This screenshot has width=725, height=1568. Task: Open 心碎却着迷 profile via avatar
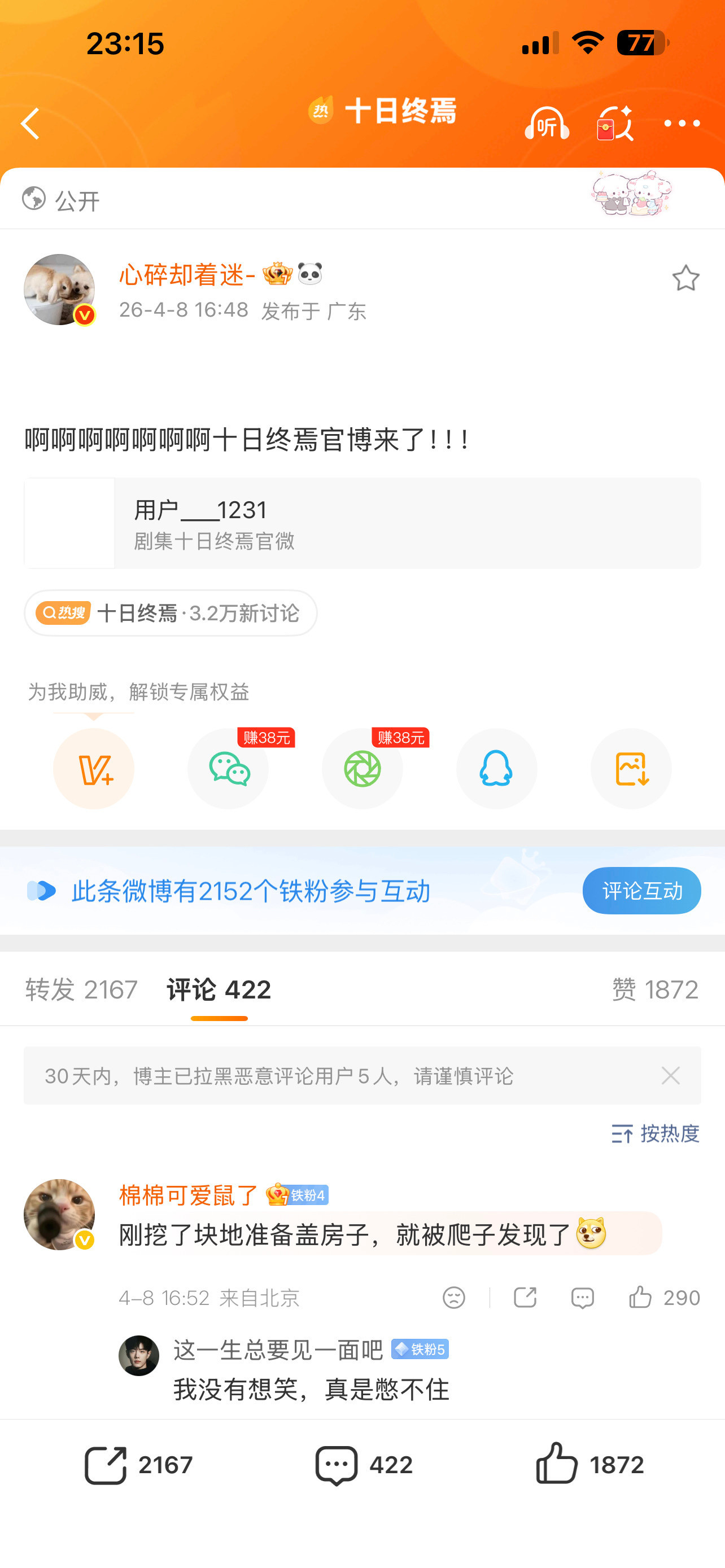click(x=59, y=289)
